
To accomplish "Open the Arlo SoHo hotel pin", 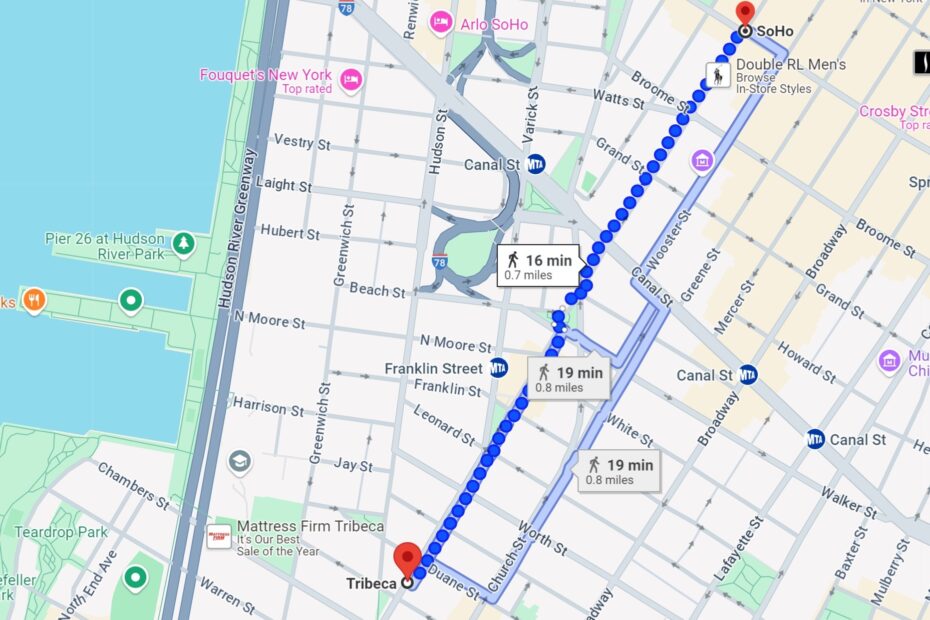I will [440, 21].
